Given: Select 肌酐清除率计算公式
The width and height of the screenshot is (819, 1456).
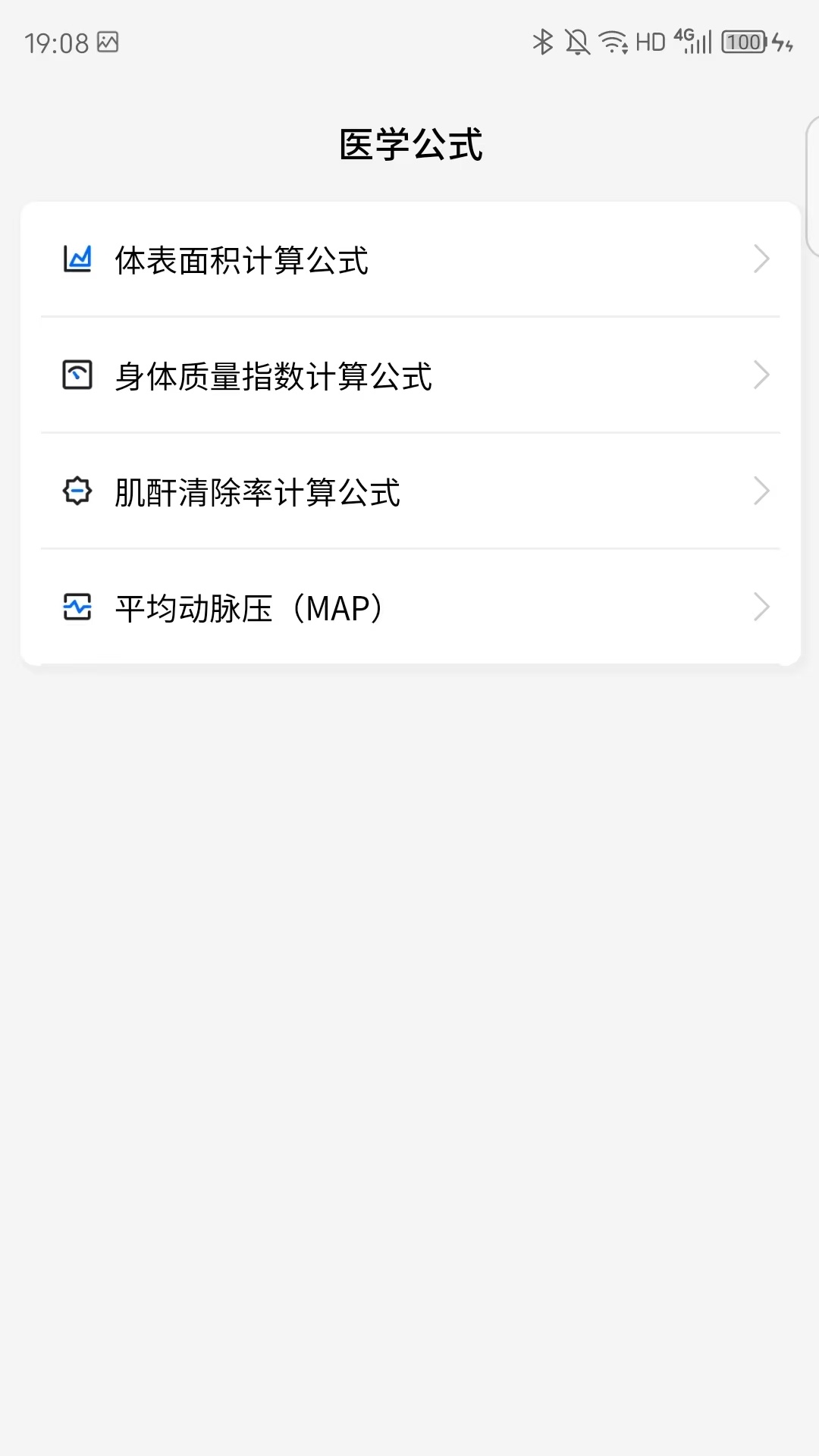Looking at the screenshot, I should point(409,492).
